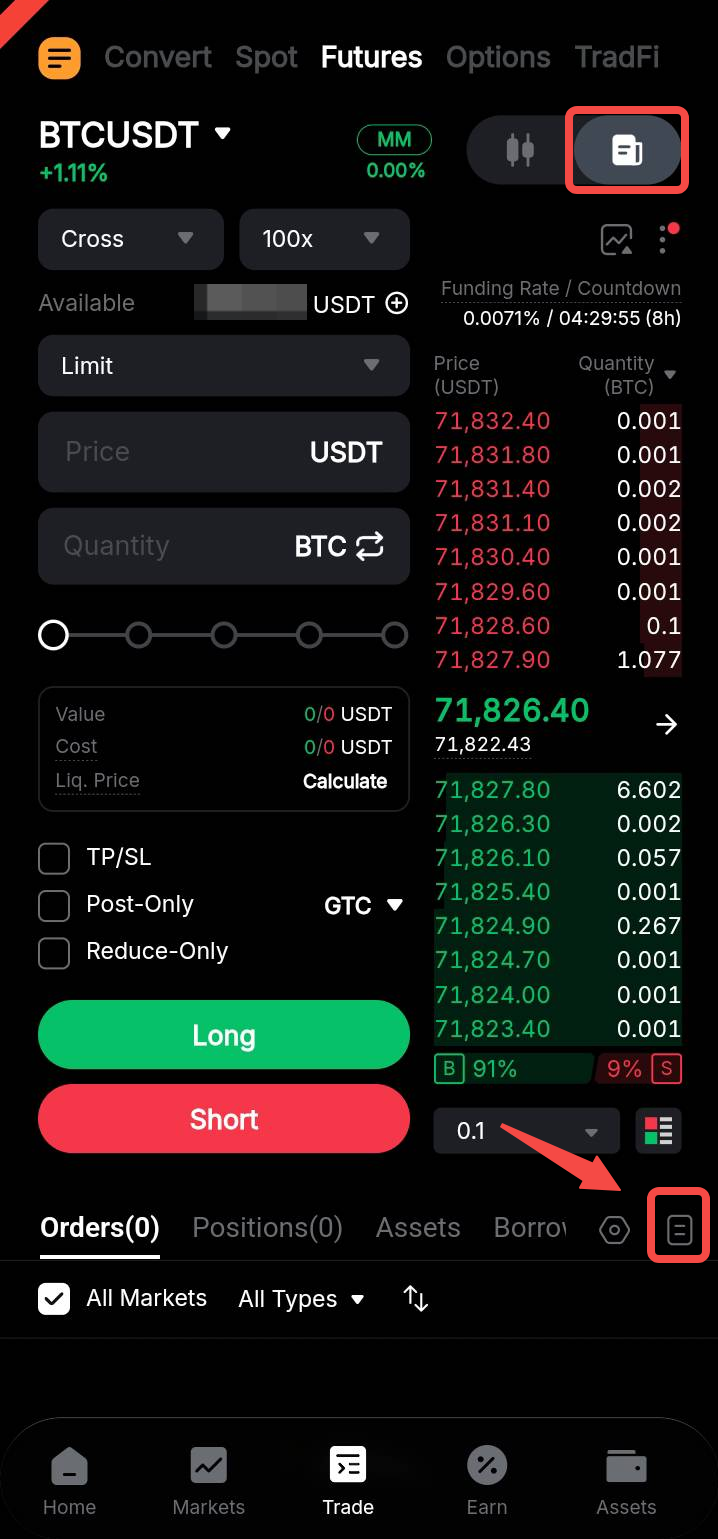Open the Spot trading tab

point(266,57)
